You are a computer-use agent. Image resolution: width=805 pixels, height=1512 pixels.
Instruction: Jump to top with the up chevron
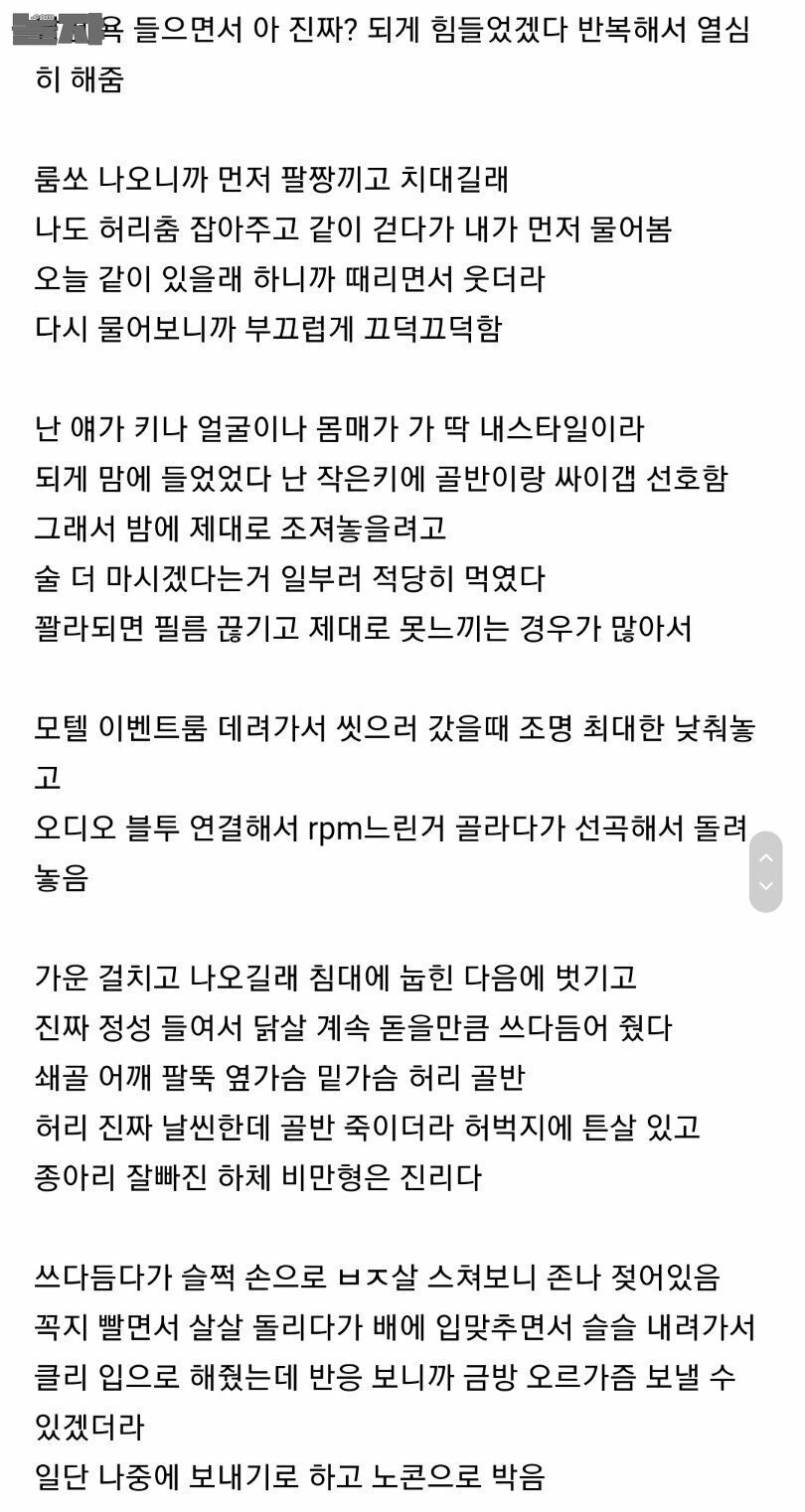pyautogui.click(x=765, y=856)
